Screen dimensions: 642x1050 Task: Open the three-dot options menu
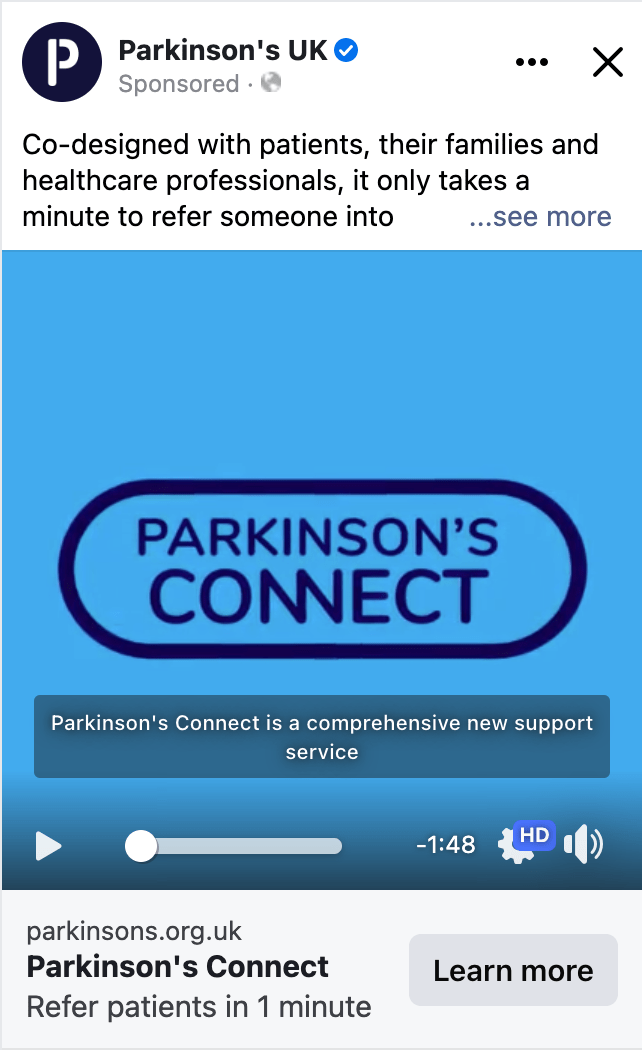(x=532, y=62)
